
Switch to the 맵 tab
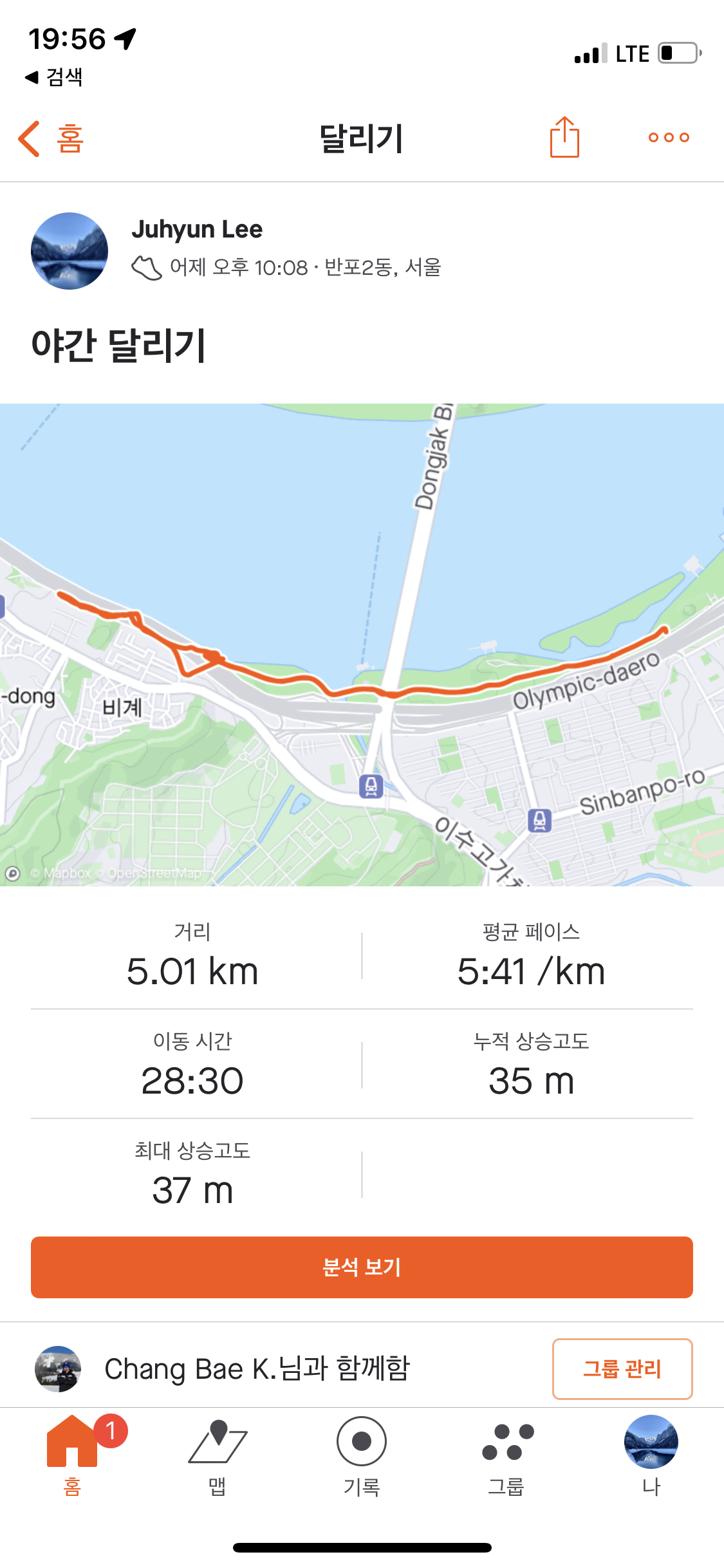coord(218,1456)
